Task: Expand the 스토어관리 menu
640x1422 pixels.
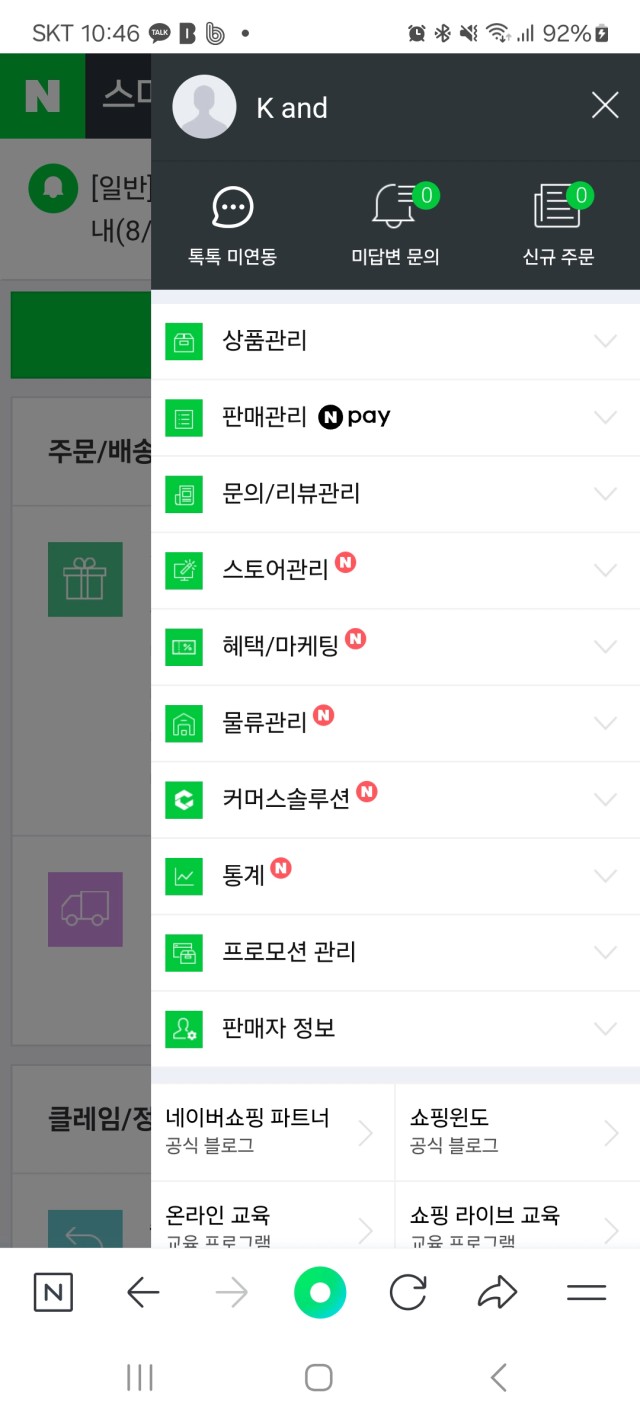Action: pyautogui.click(x=395, y=570)
